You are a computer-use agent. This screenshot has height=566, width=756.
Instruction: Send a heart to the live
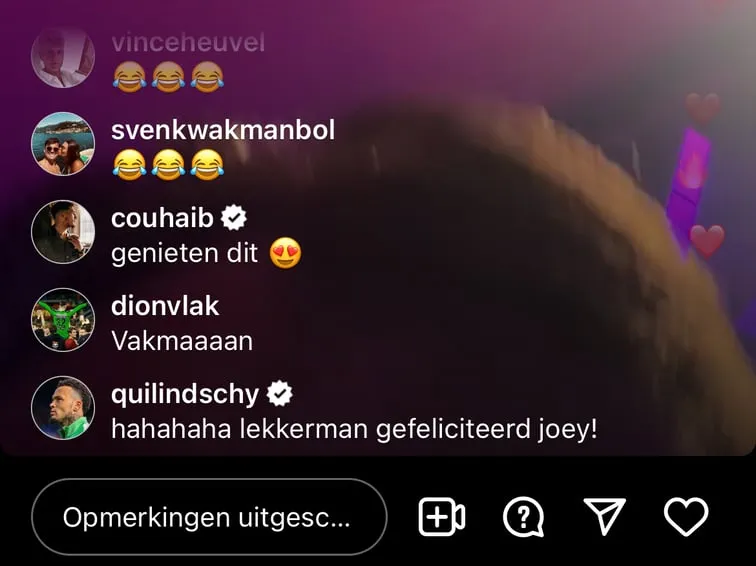(686, 517)
